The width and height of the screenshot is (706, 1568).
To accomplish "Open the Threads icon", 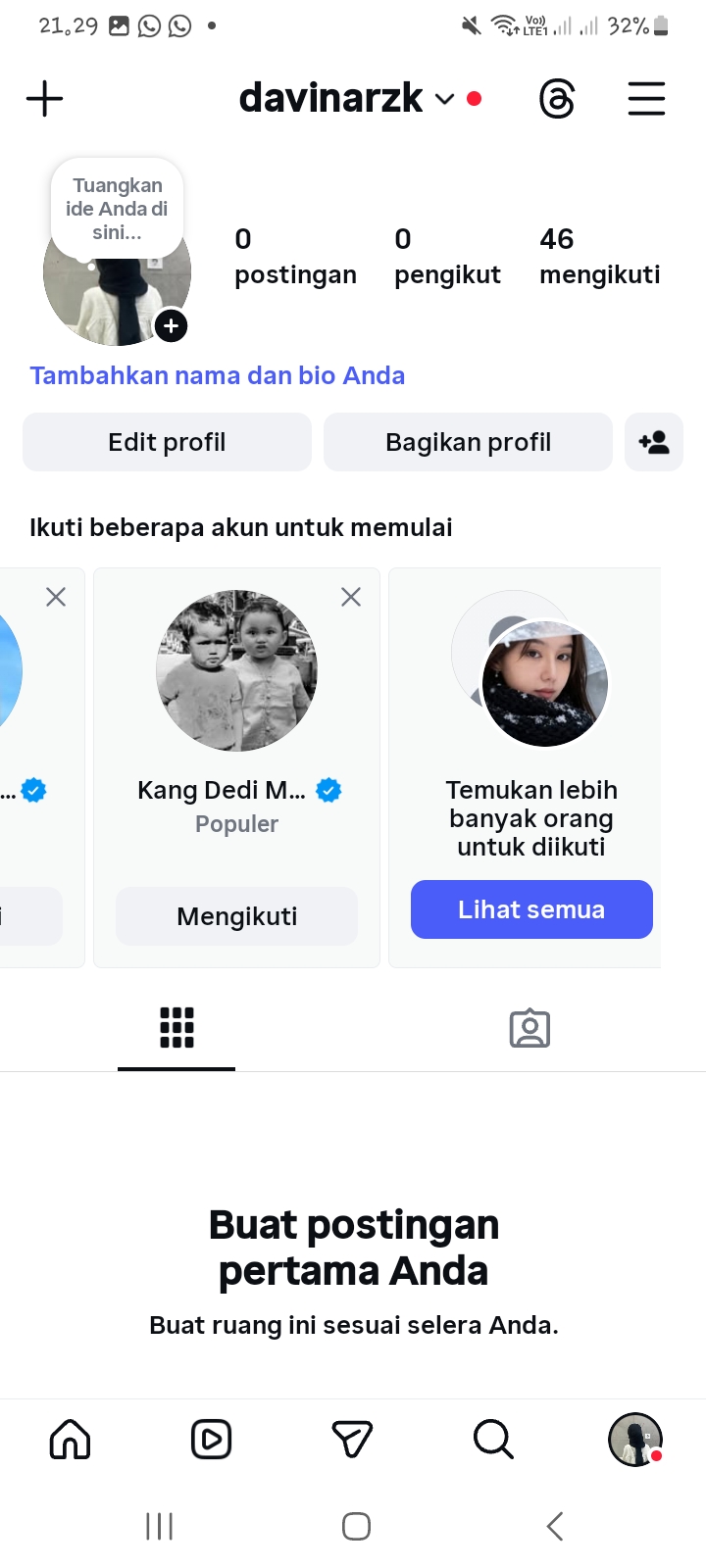I will (x=557, y=99).
